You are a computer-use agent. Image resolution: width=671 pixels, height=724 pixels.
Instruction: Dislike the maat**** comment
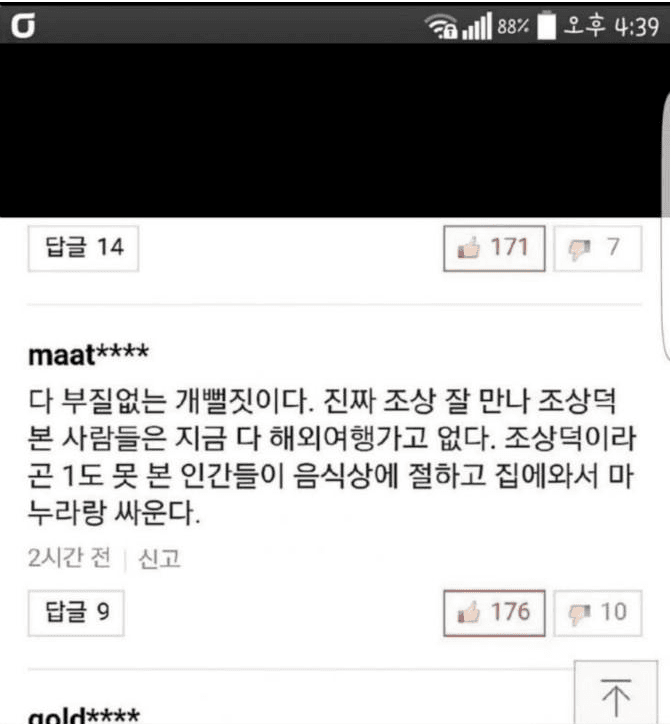(595, 612)
